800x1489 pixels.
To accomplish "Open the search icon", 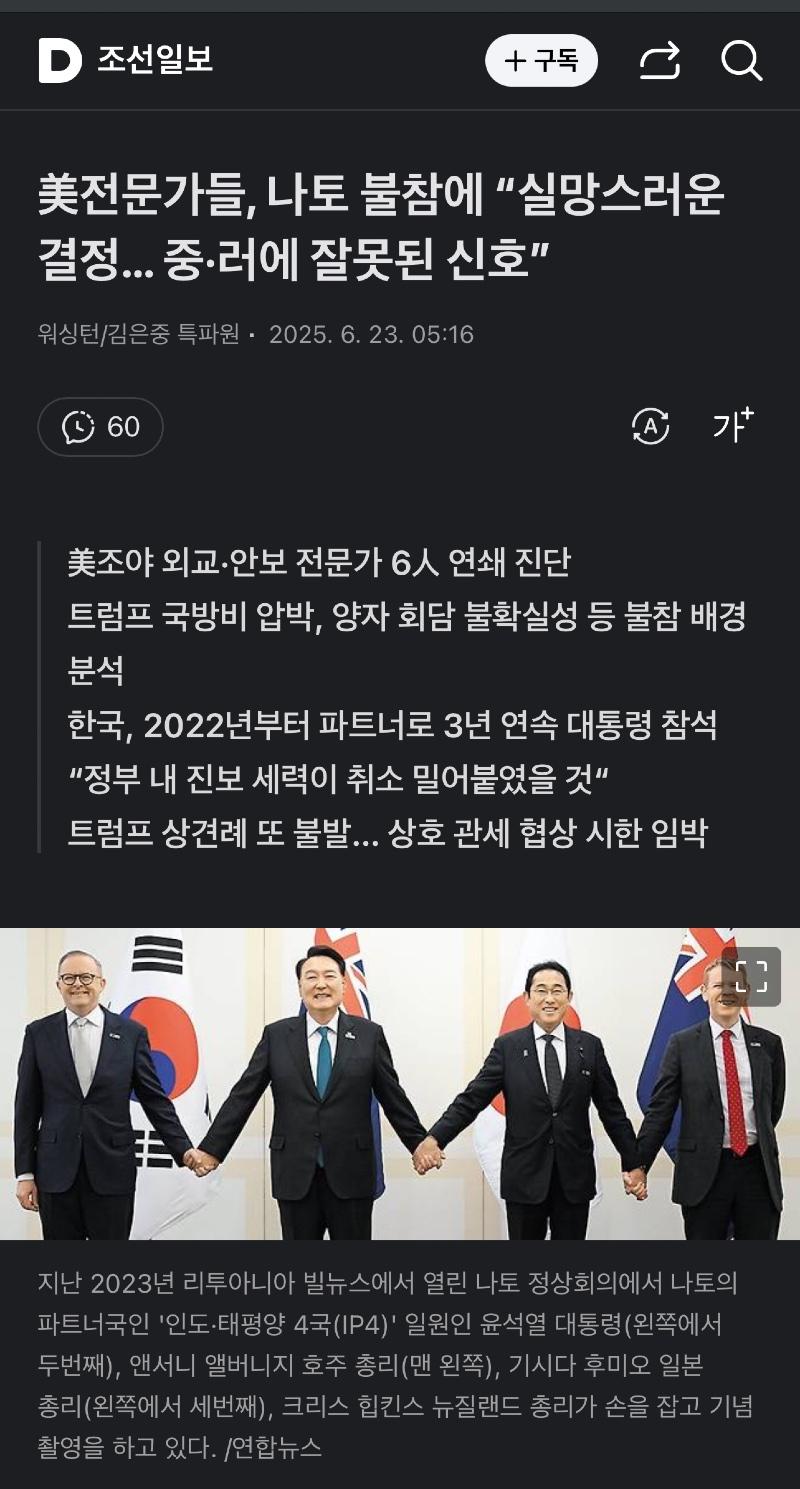I will pos(741,61).
